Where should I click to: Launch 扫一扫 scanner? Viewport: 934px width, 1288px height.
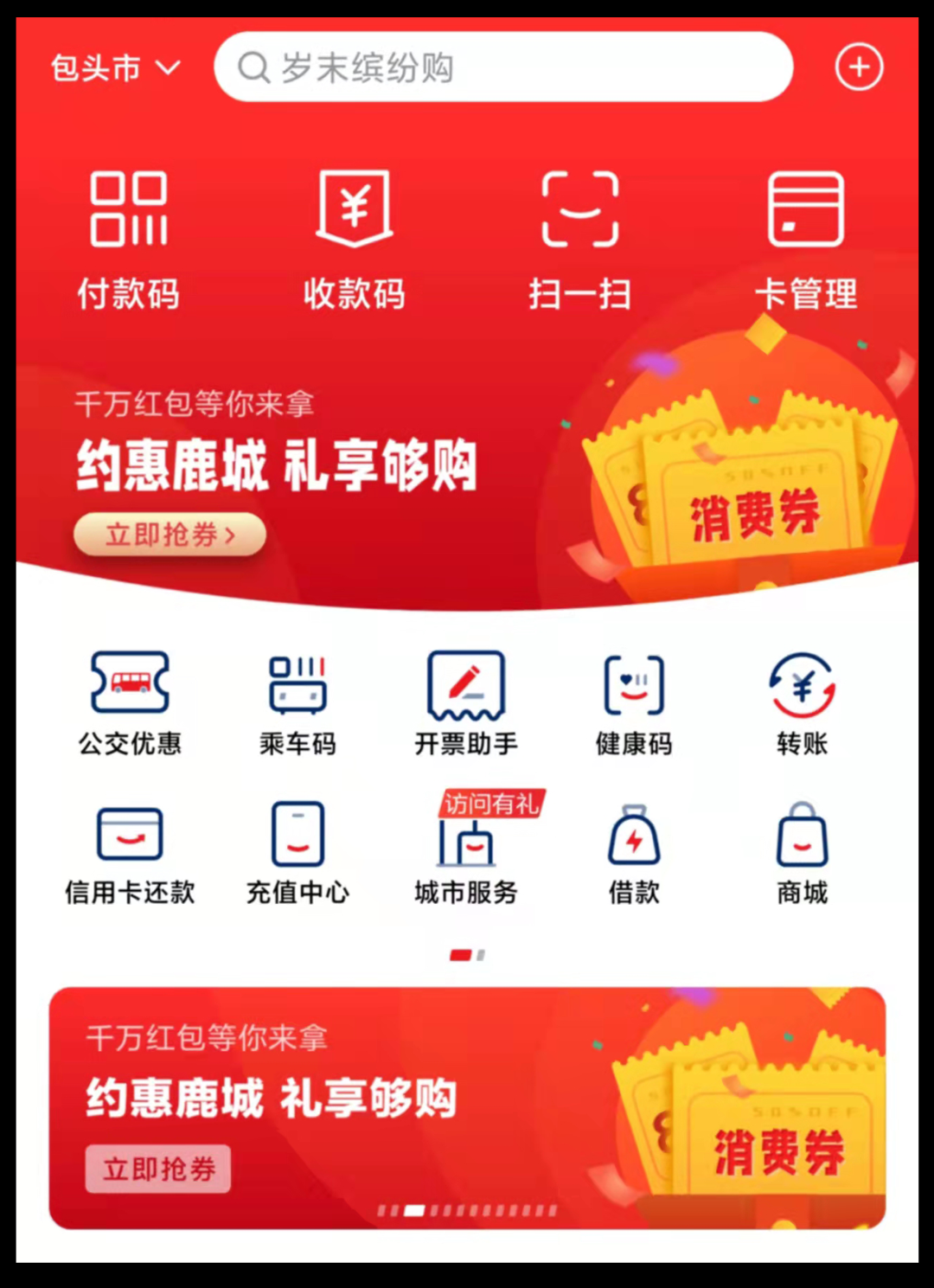579,238
